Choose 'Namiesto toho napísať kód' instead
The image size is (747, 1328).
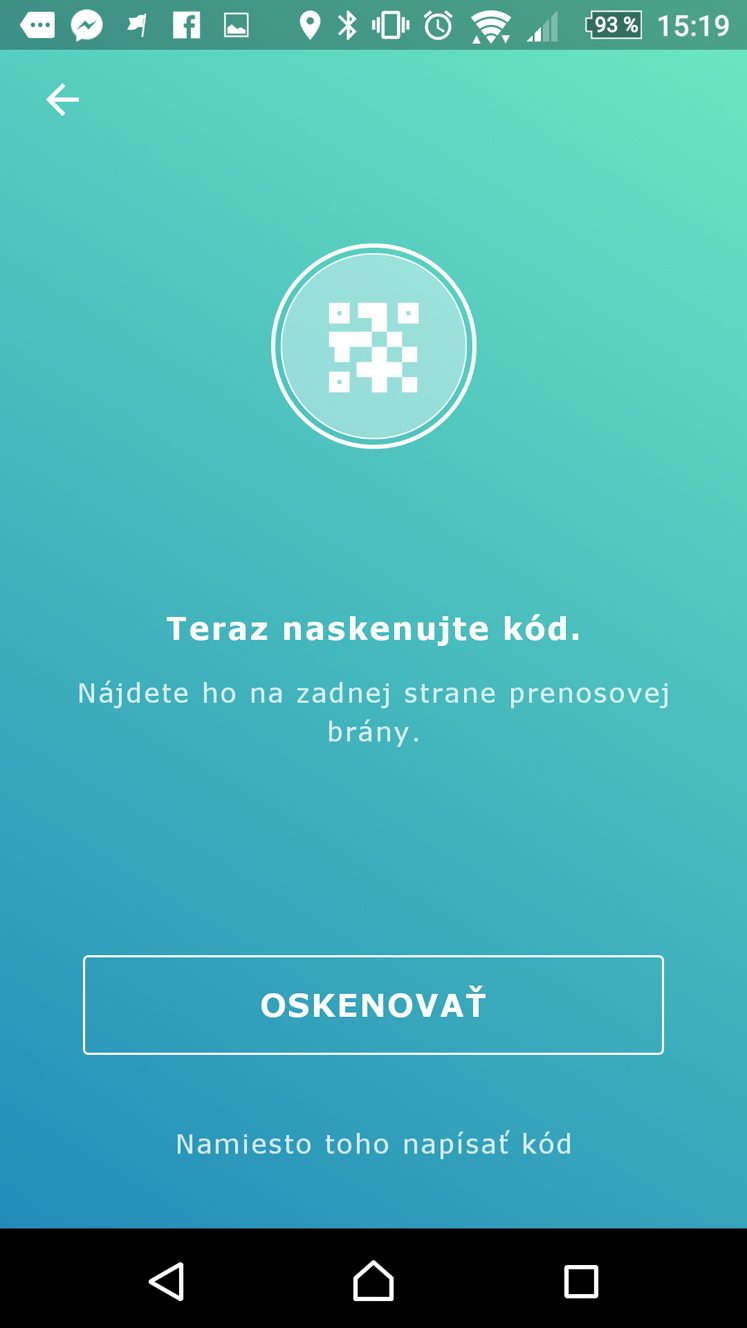pyautogui.click(x=374, y=1144)
